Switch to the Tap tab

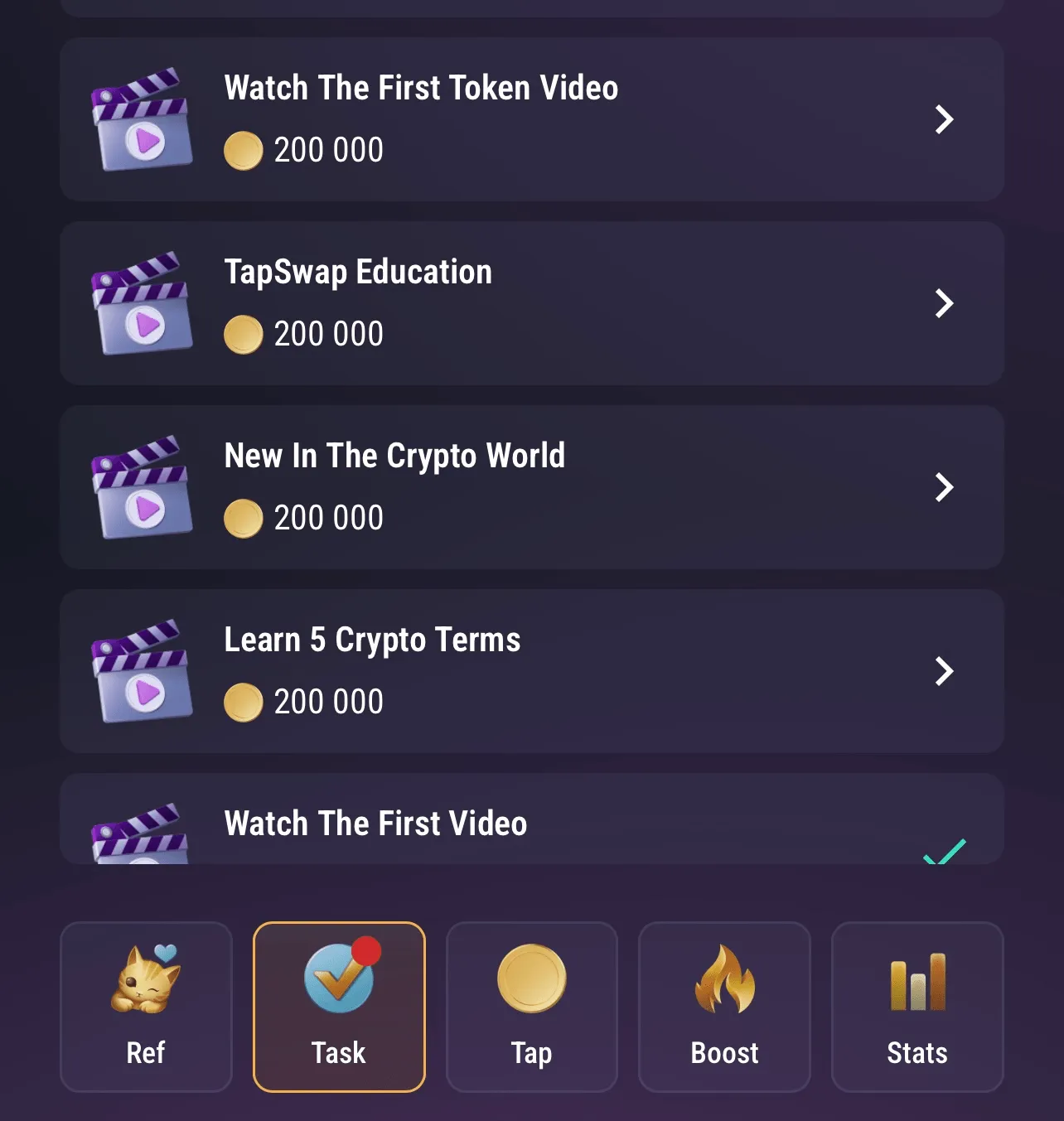pyautogui.click(x=531, y=1007)
